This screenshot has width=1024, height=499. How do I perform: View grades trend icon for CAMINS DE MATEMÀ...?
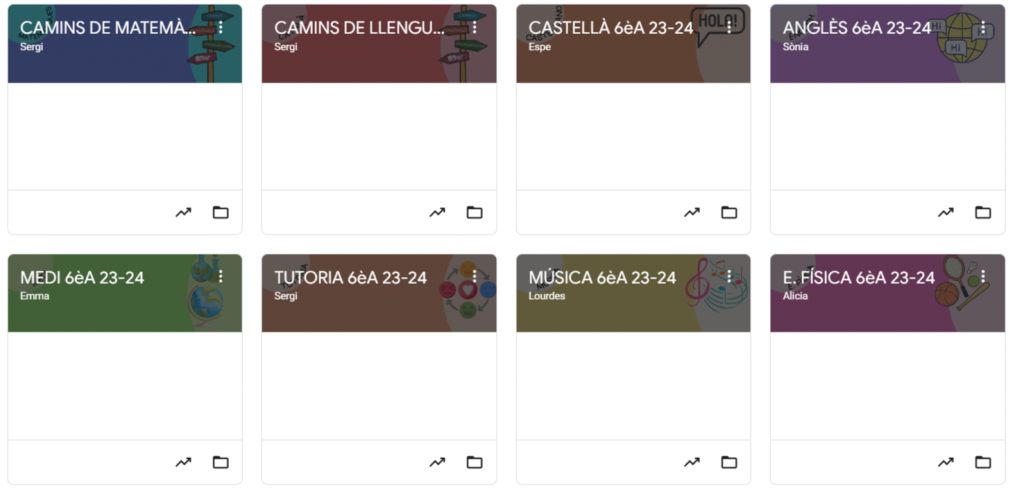(x=183, y=212)
